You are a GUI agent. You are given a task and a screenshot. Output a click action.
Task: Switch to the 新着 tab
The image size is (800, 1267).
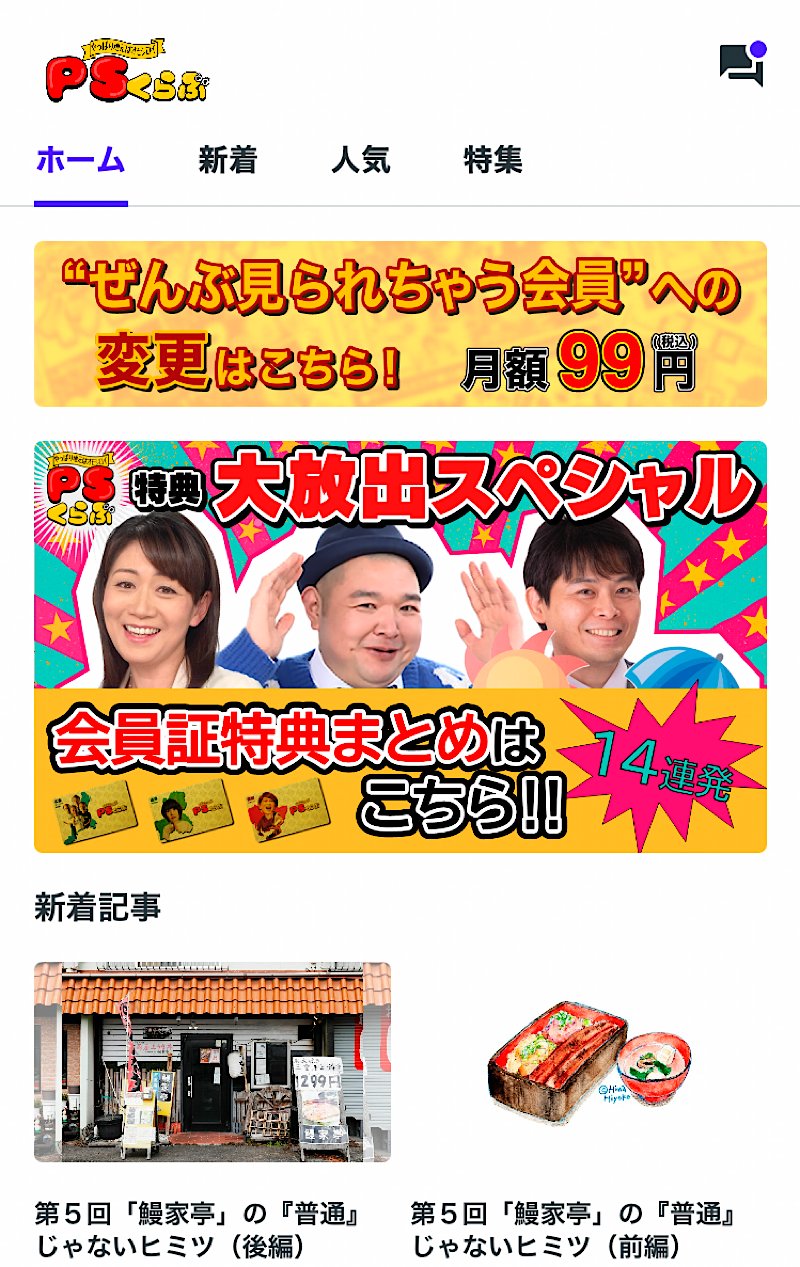pyautogui.click(x=227, y=160)
